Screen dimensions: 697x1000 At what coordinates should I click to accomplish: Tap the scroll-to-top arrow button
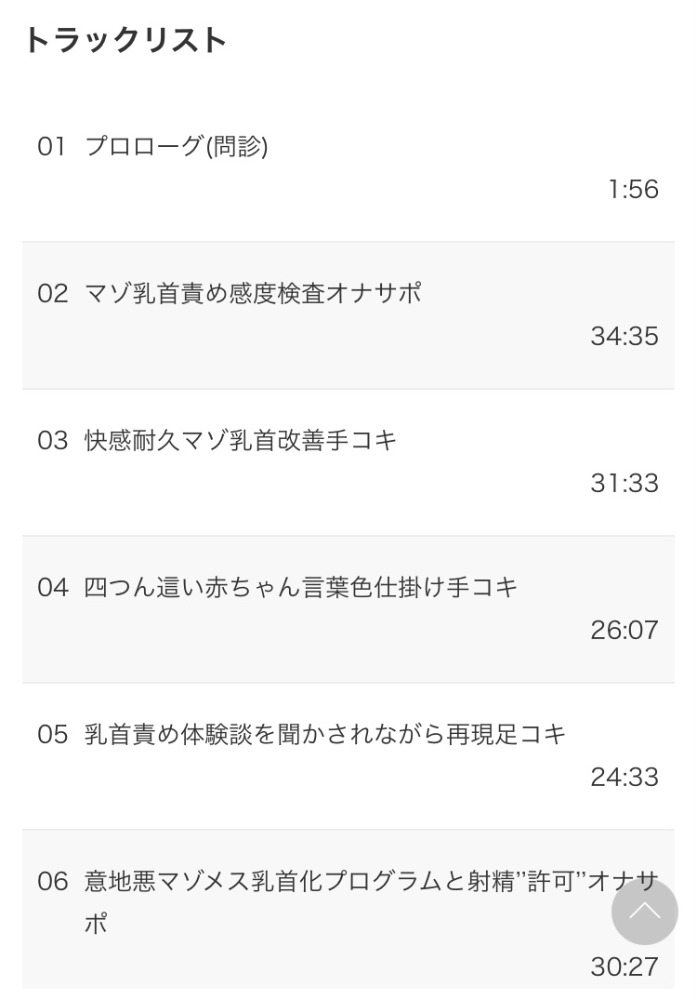pyautogui.click(x=644, y=912)
